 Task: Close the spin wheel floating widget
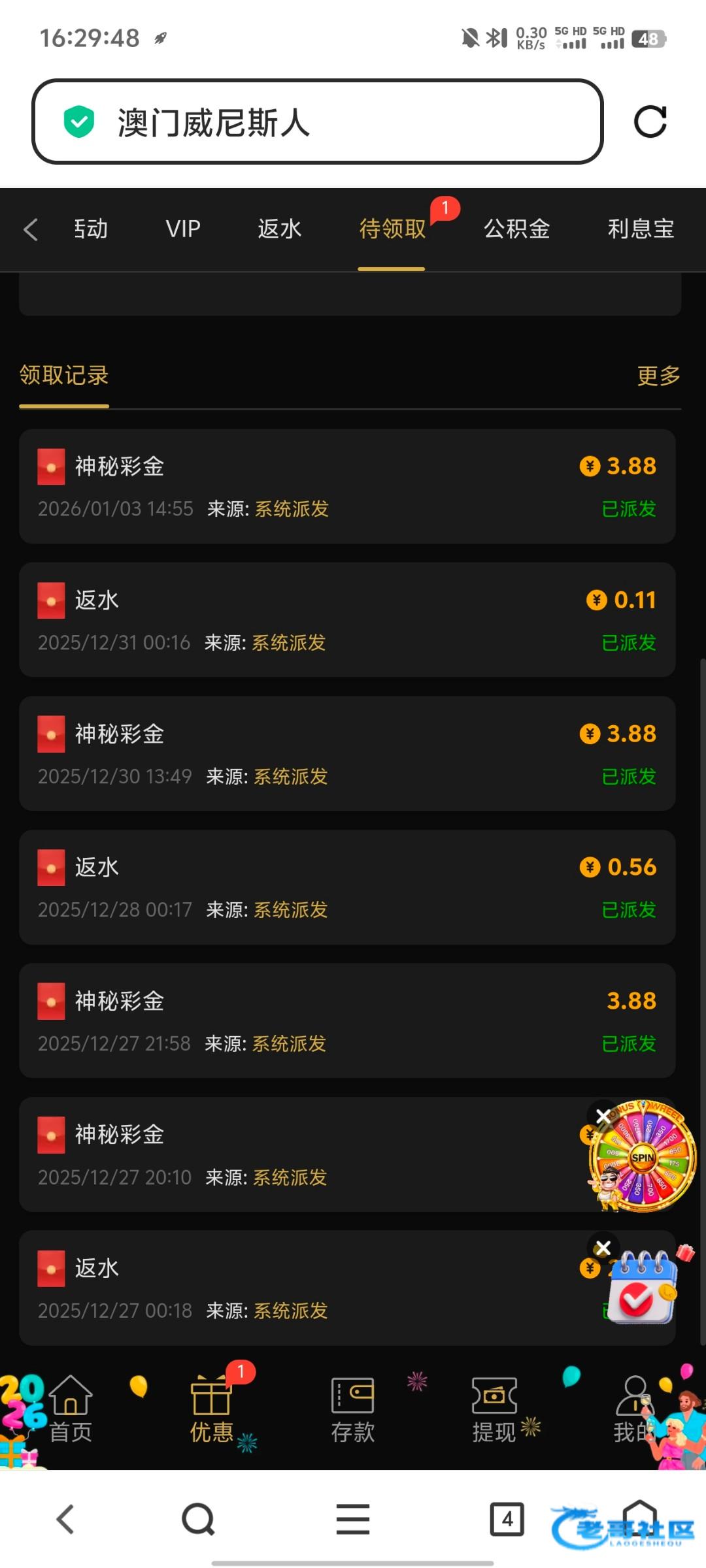tap(603, 1116)
